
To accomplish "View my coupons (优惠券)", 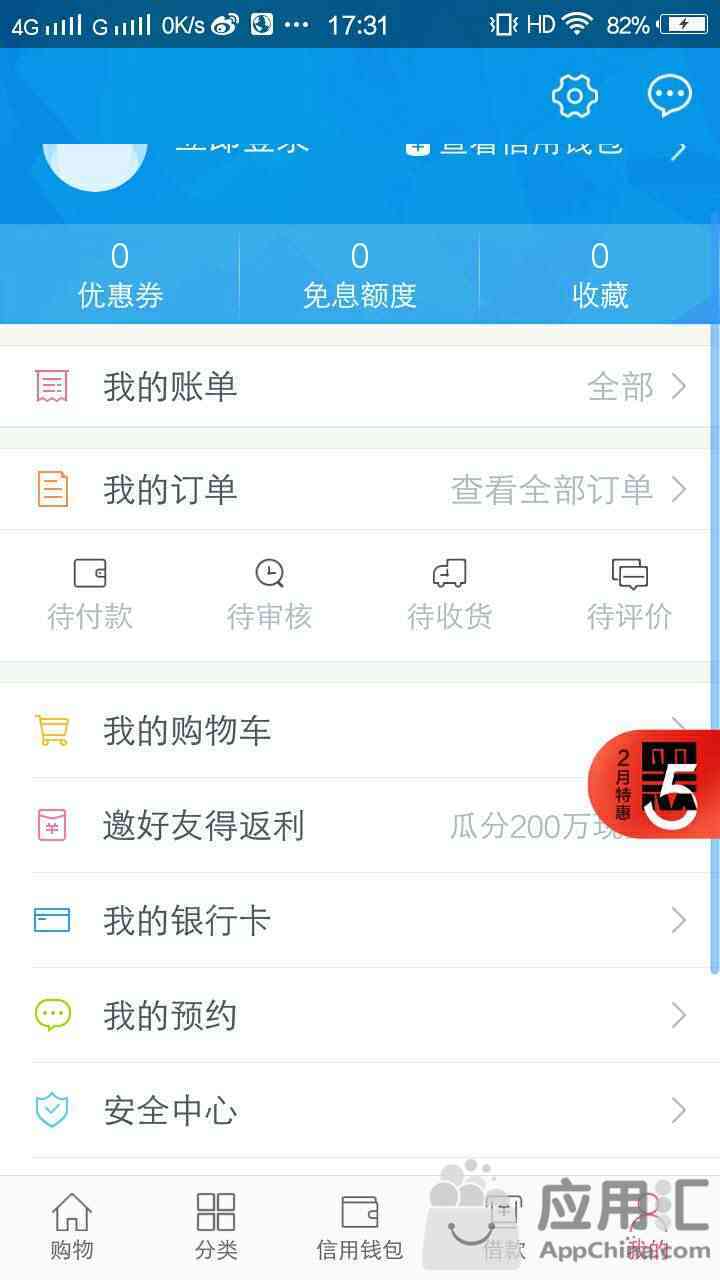I will pos(120,275).
